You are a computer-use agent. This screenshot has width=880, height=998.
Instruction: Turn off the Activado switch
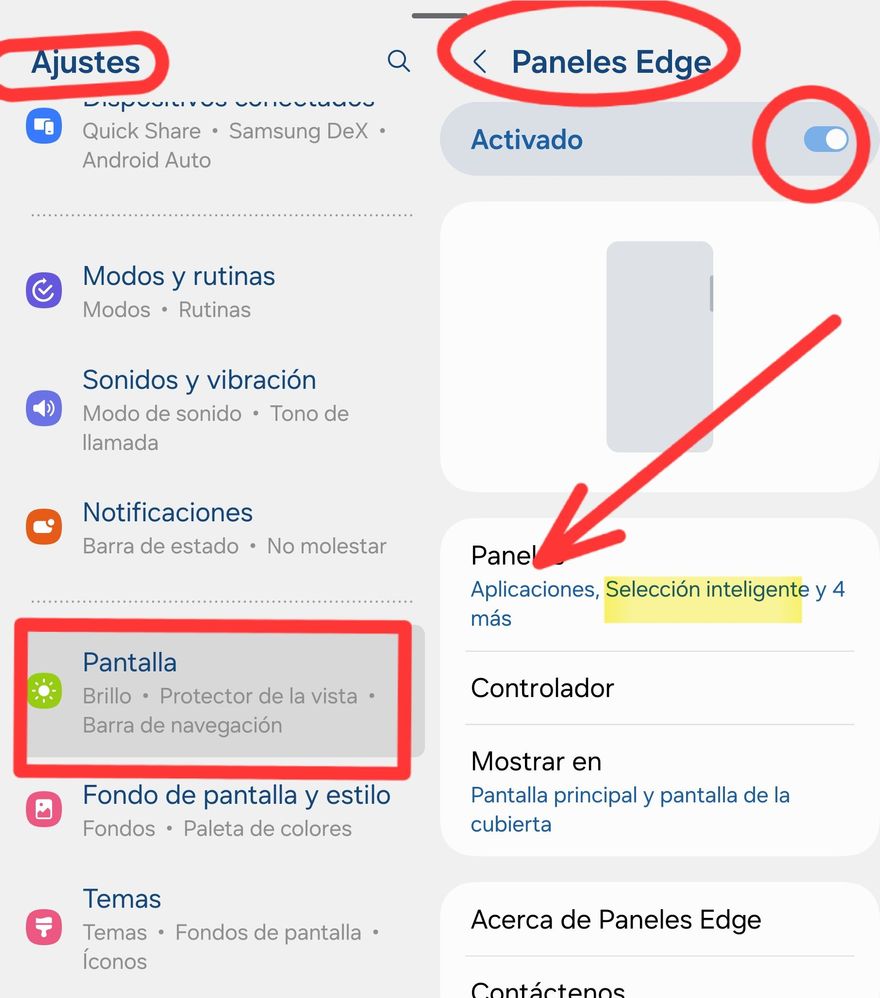pos(825,140)
